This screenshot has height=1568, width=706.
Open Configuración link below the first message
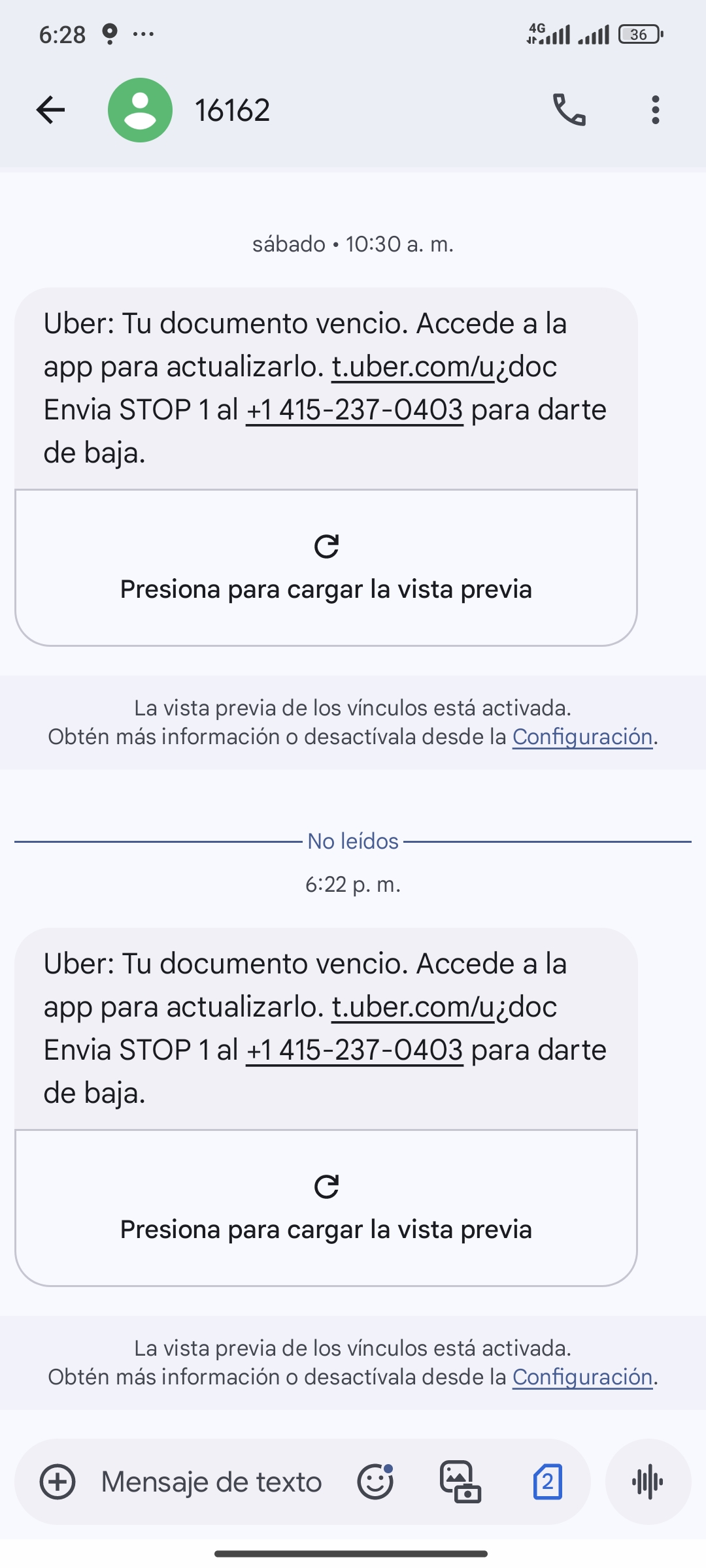coord(582,737)
